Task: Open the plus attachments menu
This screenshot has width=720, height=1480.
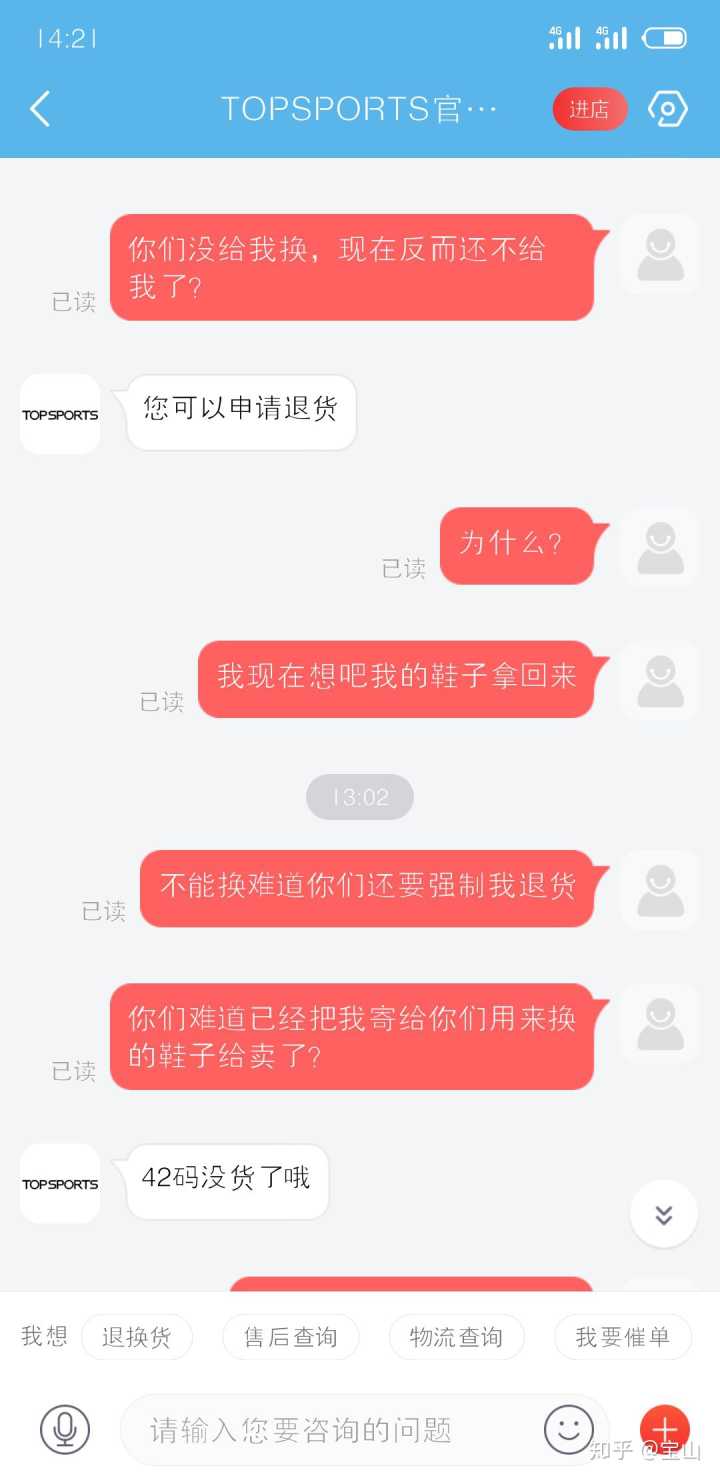Action: click(665, 1429)
